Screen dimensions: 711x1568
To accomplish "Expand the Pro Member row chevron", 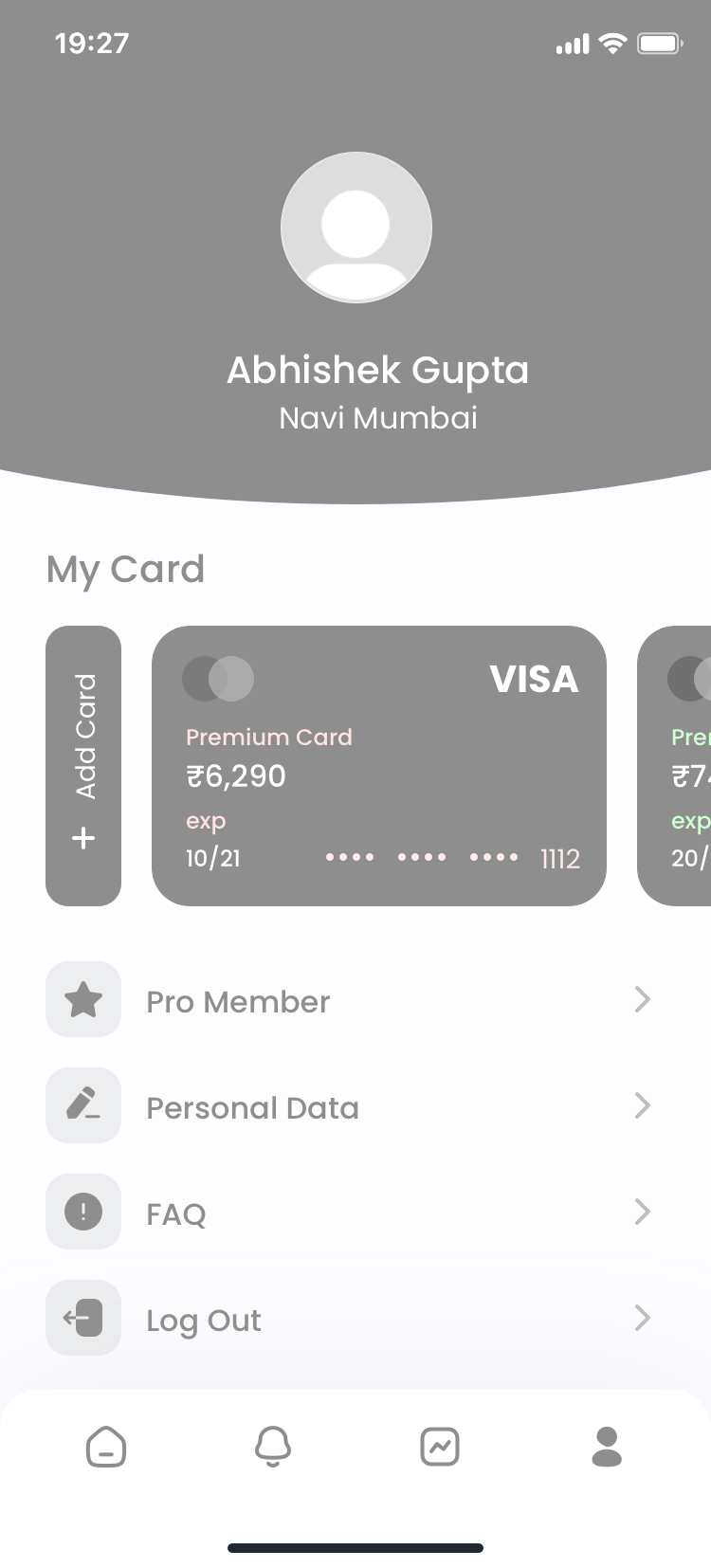I will pos(643,999).
